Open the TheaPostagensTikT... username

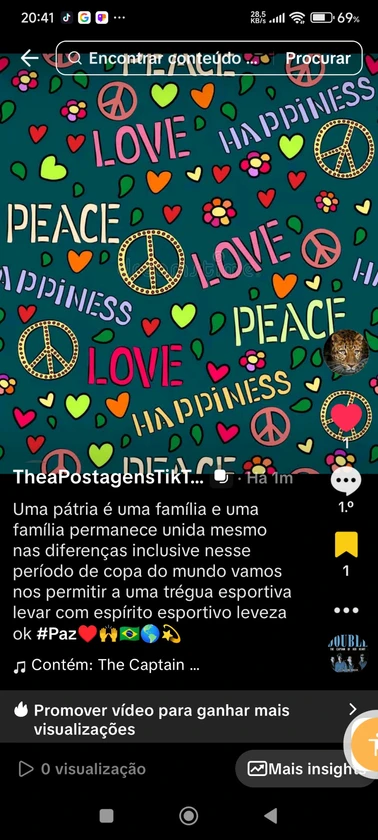coord(108,477)
